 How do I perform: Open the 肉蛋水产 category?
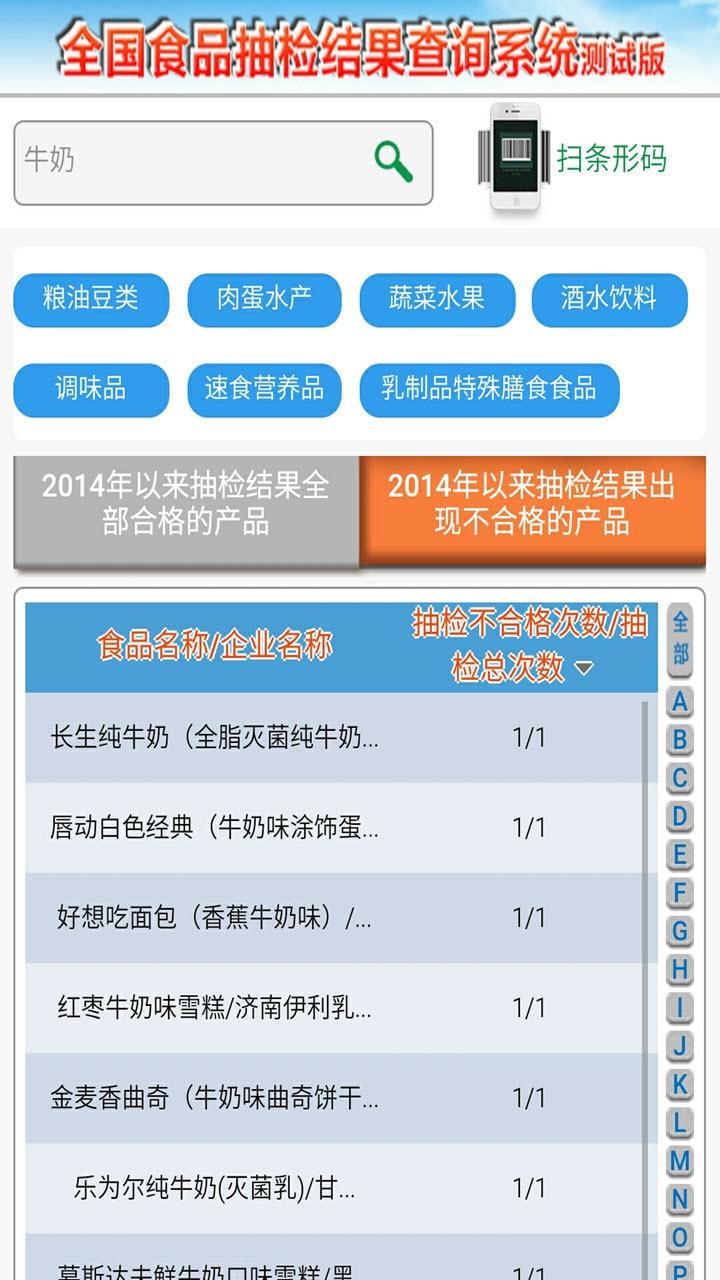tap(265, 300)
